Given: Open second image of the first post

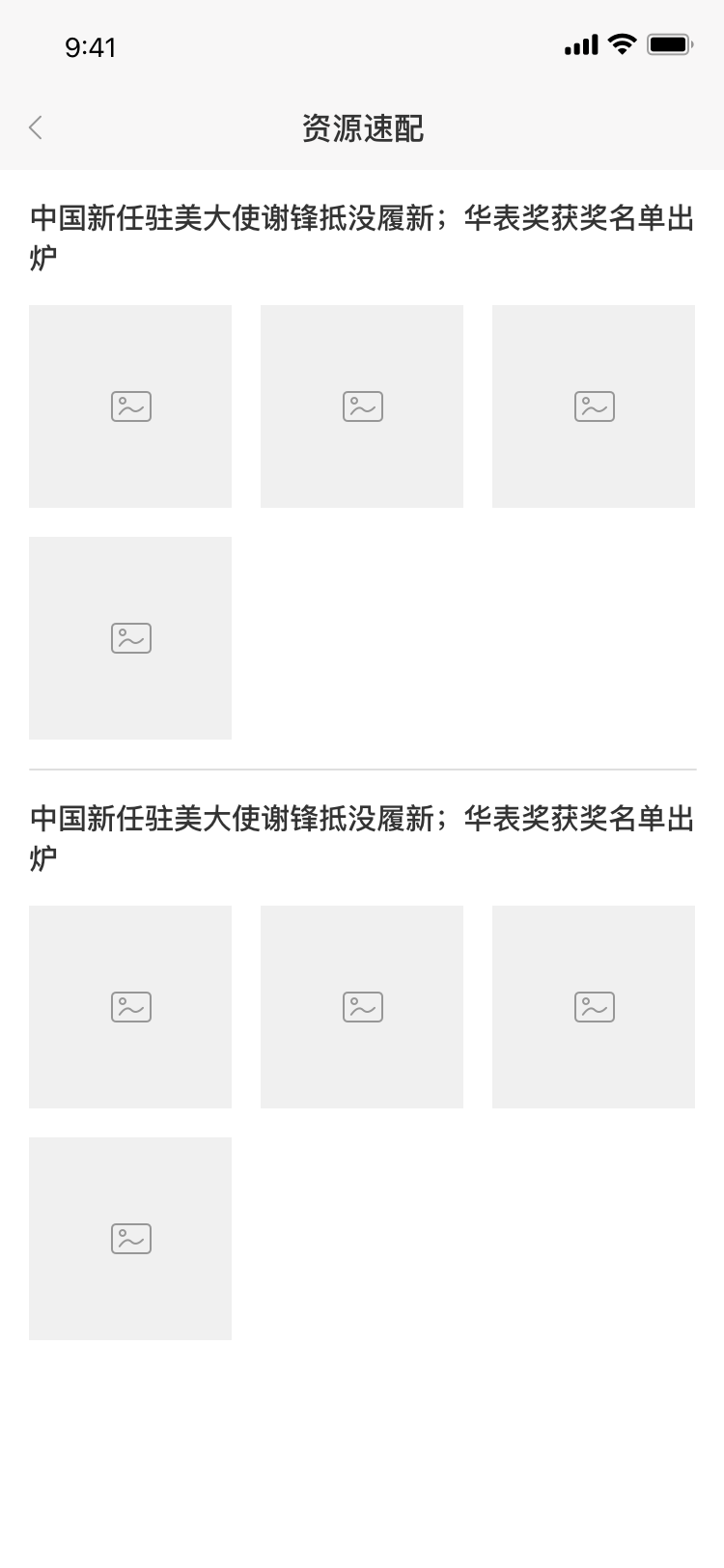Looking at the screenshot, I should pos(362,406).
